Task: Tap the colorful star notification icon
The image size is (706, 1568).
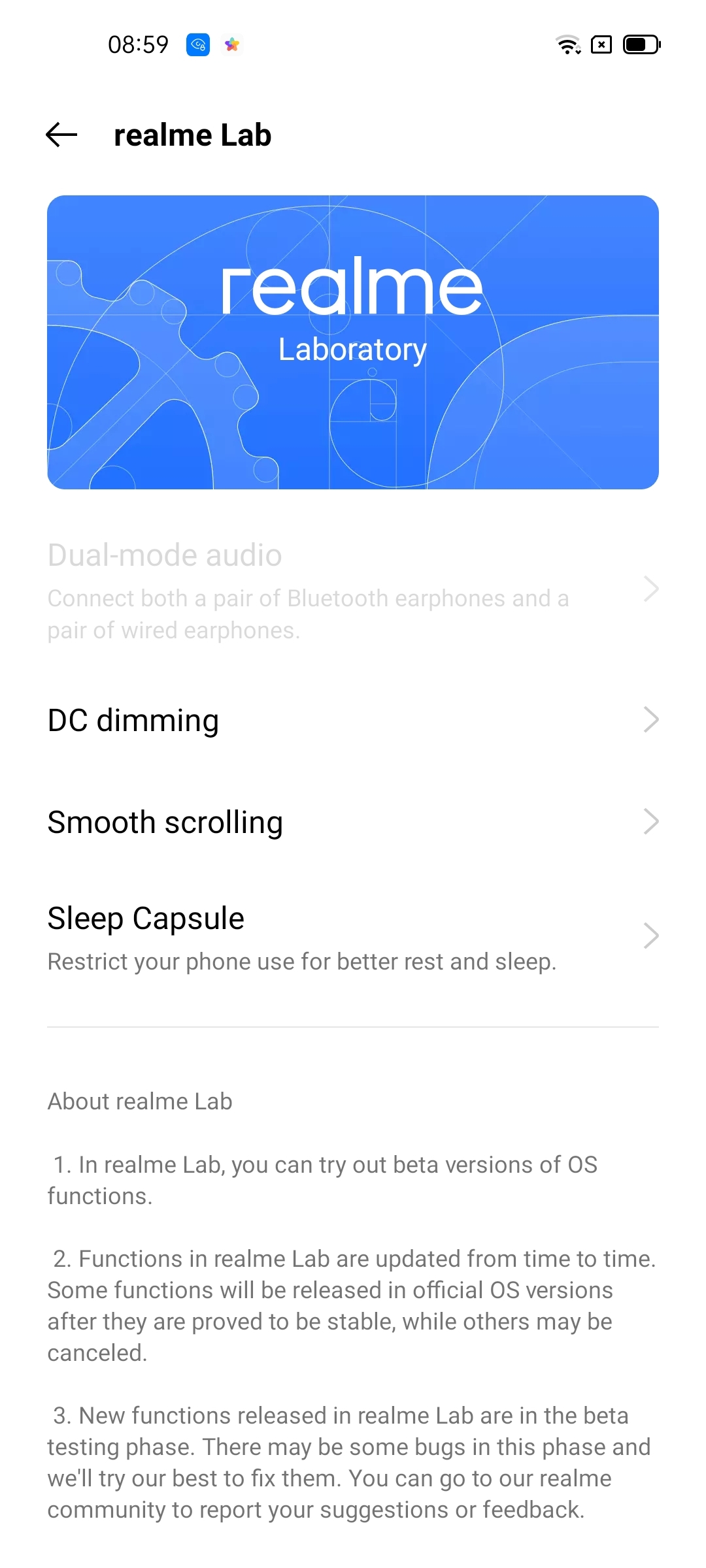Action: pos(233,44)
